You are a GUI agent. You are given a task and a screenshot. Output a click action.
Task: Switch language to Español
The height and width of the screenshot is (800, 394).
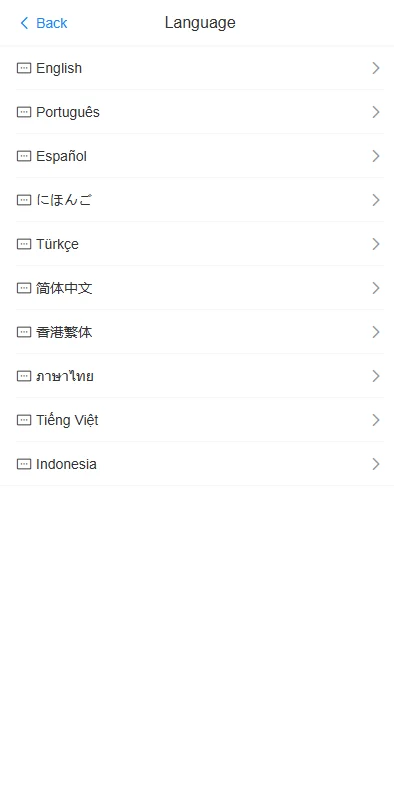197,156
